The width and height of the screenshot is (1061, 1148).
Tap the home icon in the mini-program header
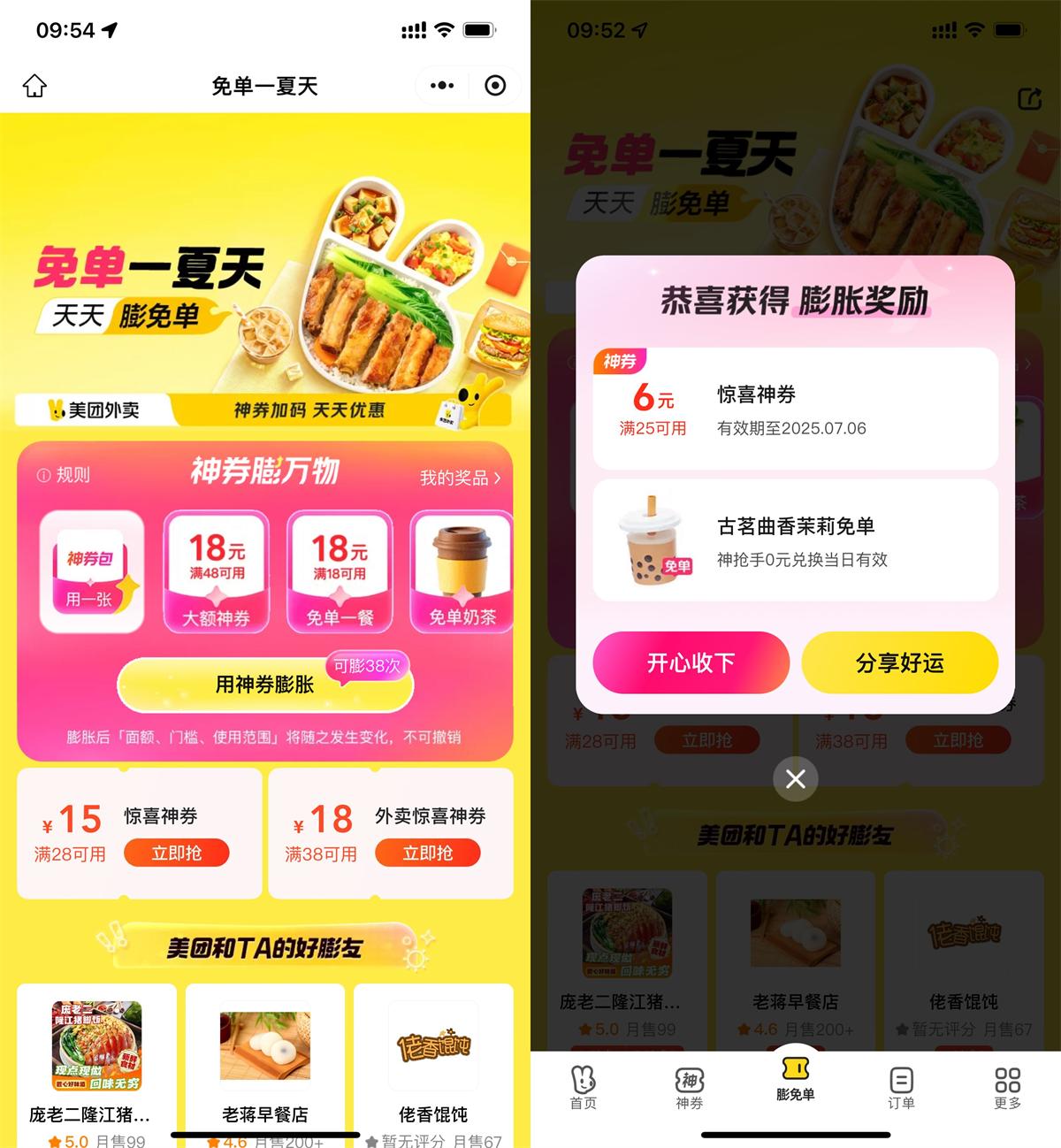coord(34,86)
